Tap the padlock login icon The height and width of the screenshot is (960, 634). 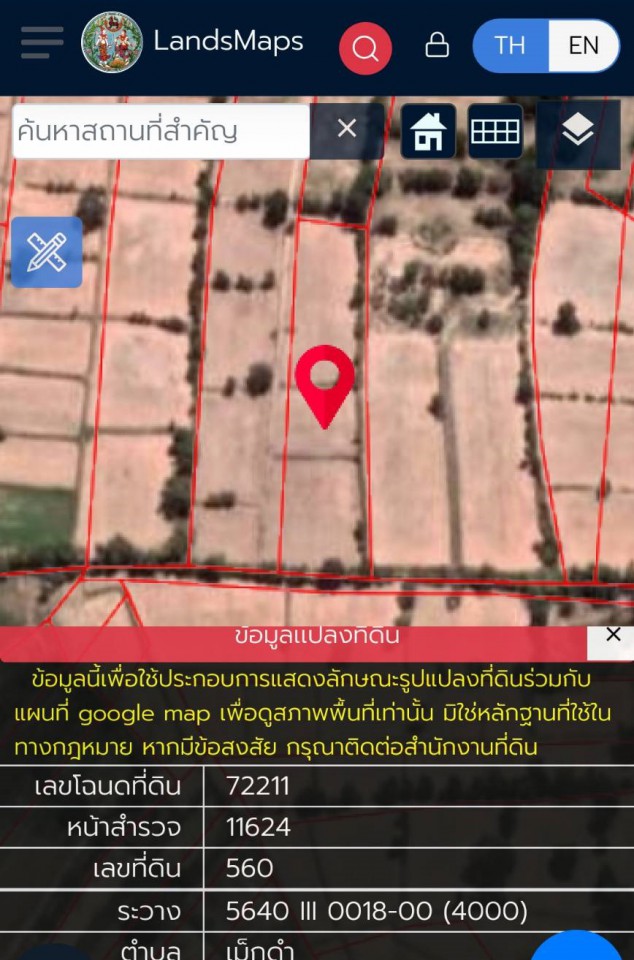click(x=437, y=45)
